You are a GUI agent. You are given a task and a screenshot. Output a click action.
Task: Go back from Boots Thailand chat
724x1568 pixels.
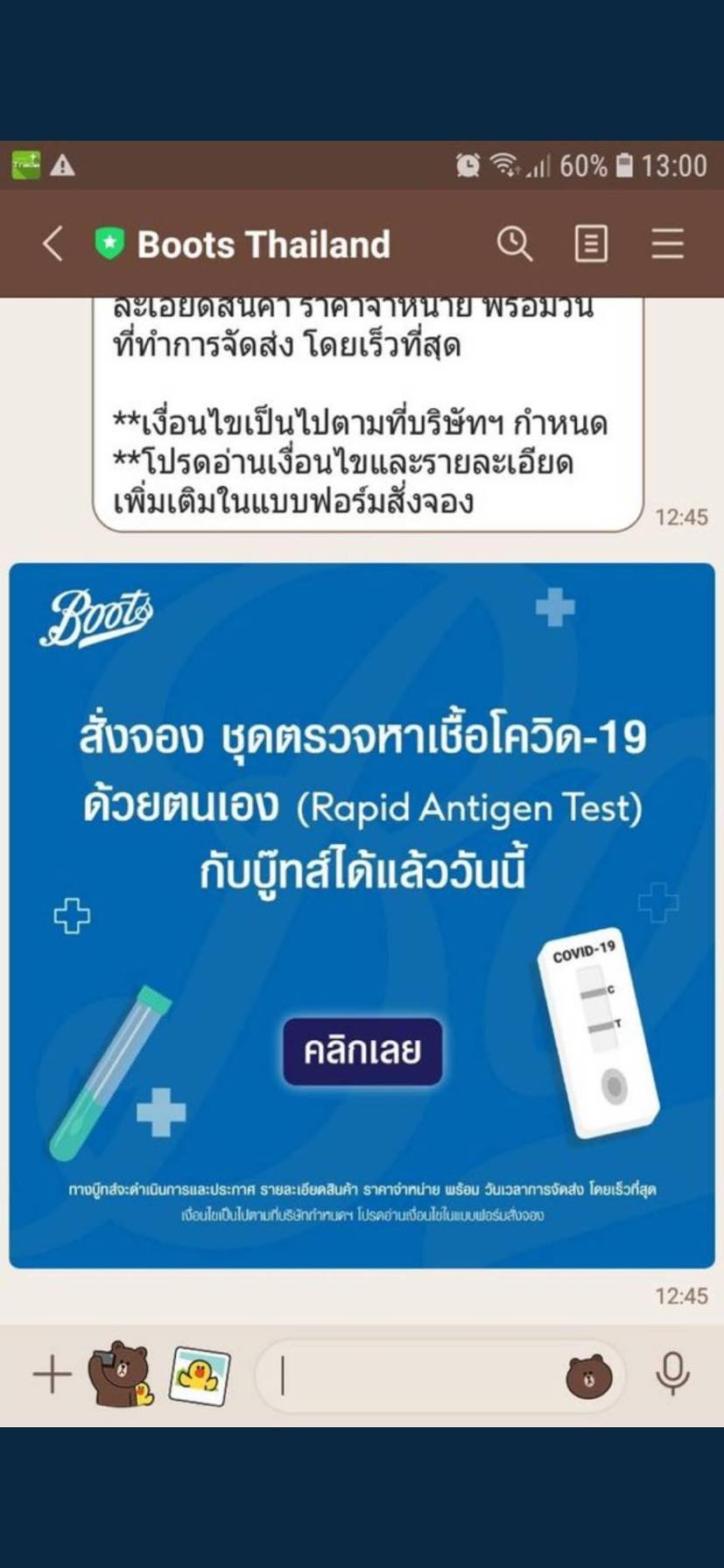point(53,243)
